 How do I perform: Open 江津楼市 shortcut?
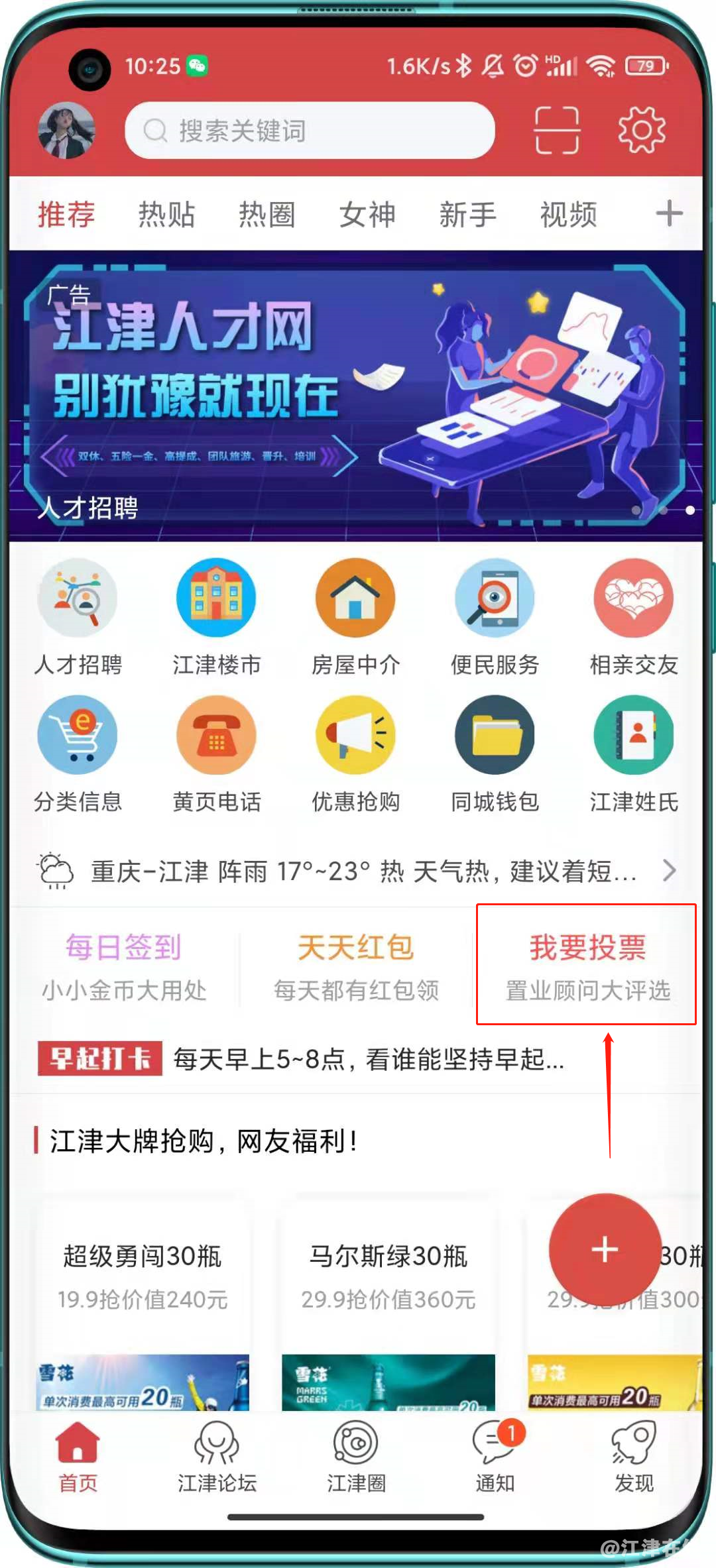[x=216, y=618]
